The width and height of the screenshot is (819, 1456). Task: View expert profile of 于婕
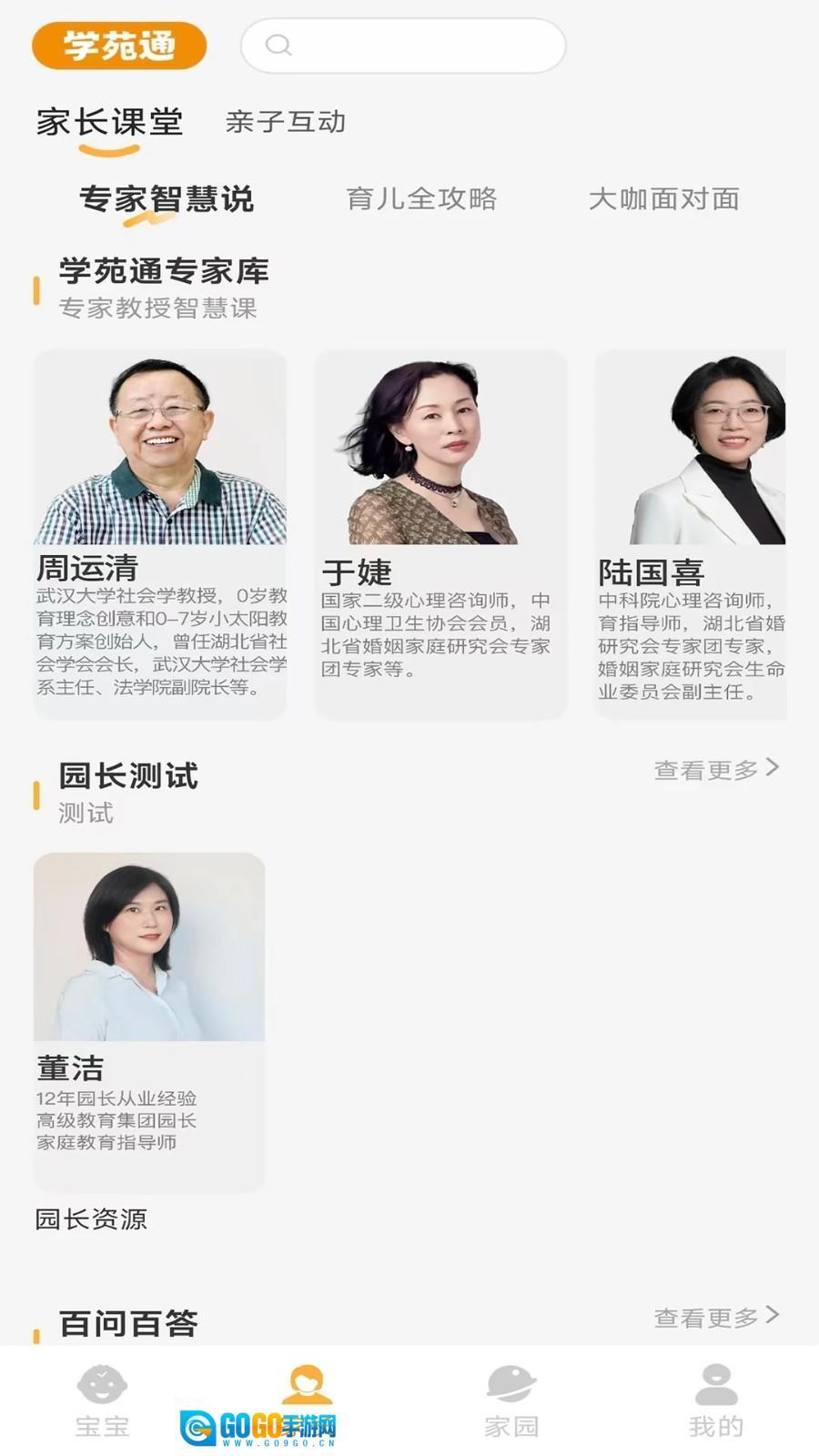[440, 533]
